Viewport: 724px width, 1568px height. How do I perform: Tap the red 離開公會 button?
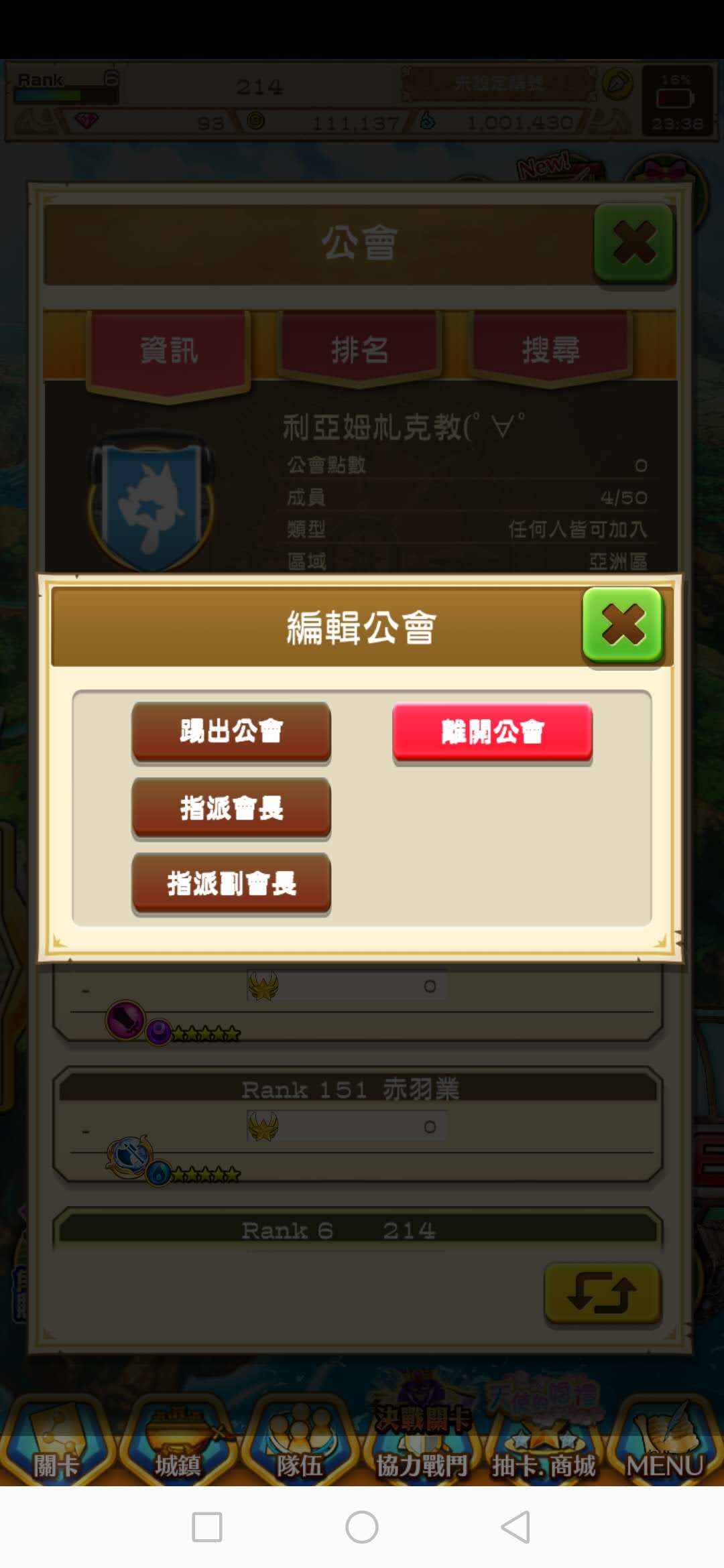click(x=492, y=732)
